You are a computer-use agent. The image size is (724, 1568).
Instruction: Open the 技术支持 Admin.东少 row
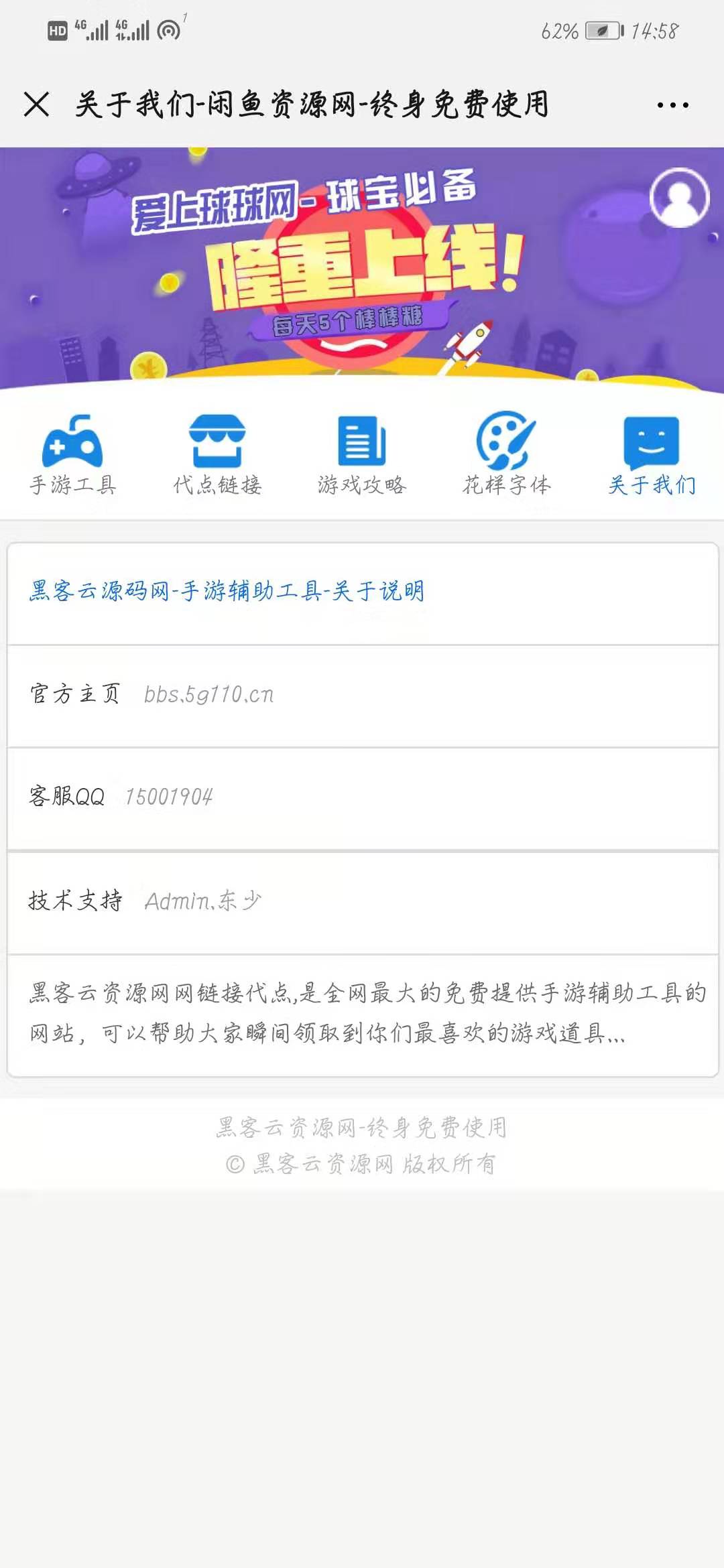pos(362,901)
